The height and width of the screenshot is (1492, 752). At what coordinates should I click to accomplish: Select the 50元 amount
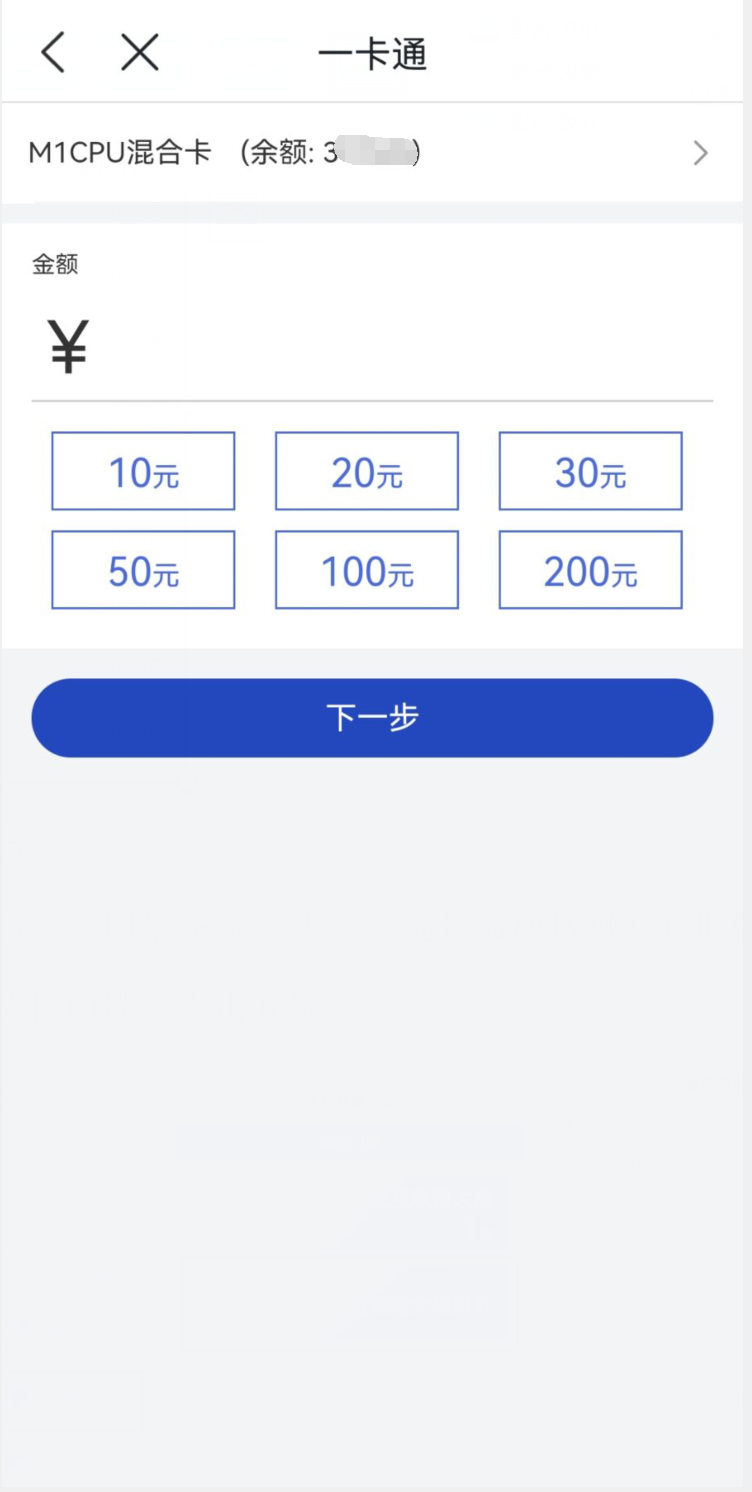pos(143,570)
